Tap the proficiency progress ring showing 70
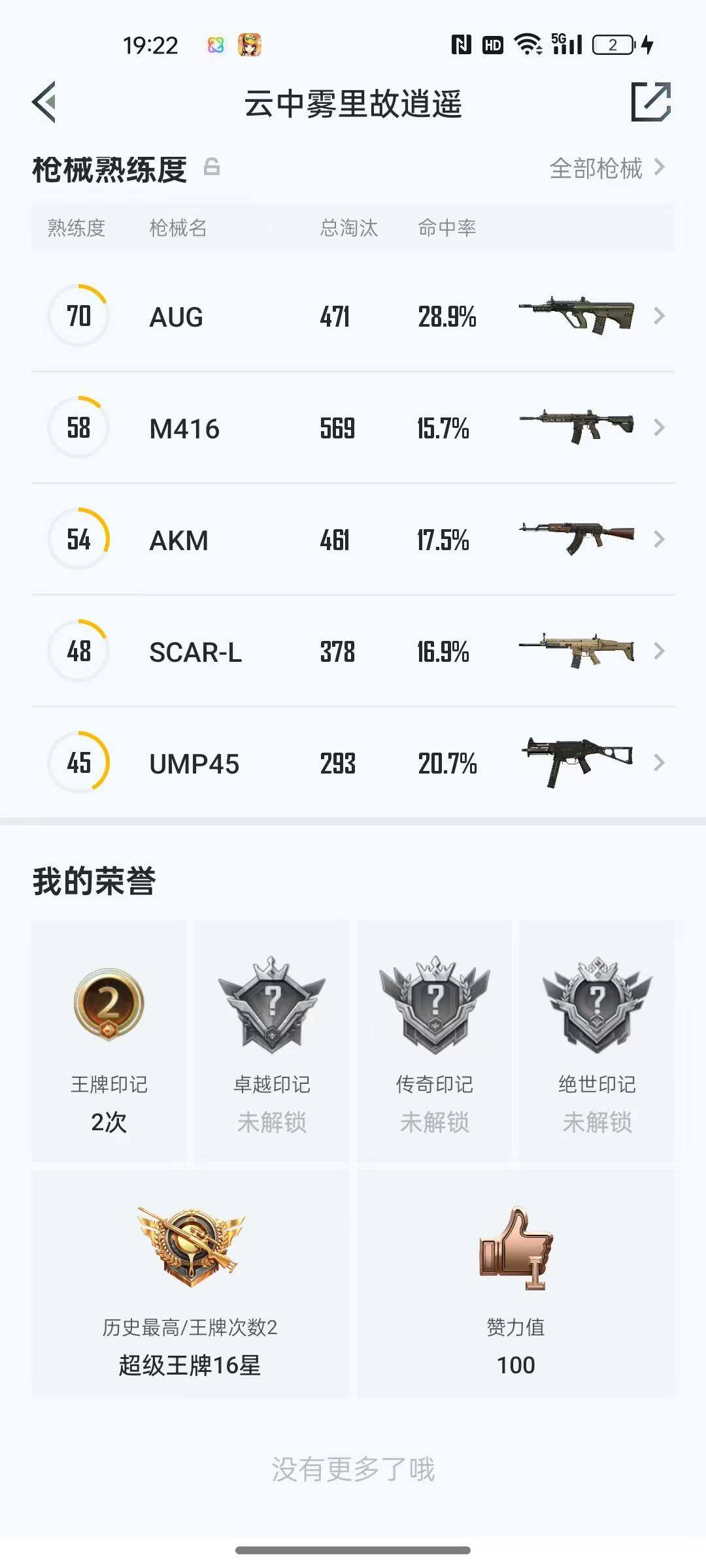The height and width of the screenshot is (1568, 706). point(78,316)
